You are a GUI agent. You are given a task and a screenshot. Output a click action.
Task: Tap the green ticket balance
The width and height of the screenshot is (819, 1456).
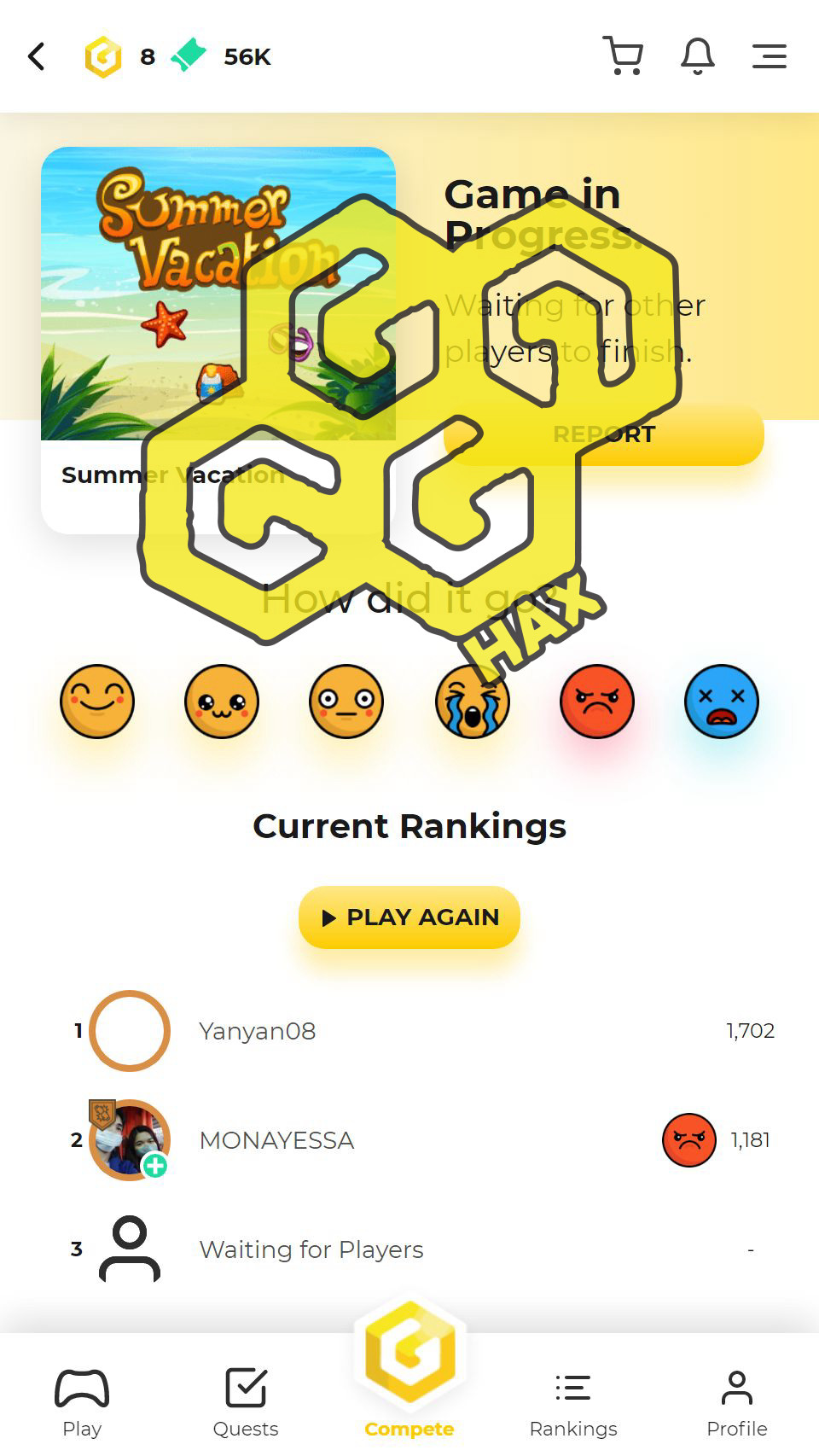(x=221, y=56)
